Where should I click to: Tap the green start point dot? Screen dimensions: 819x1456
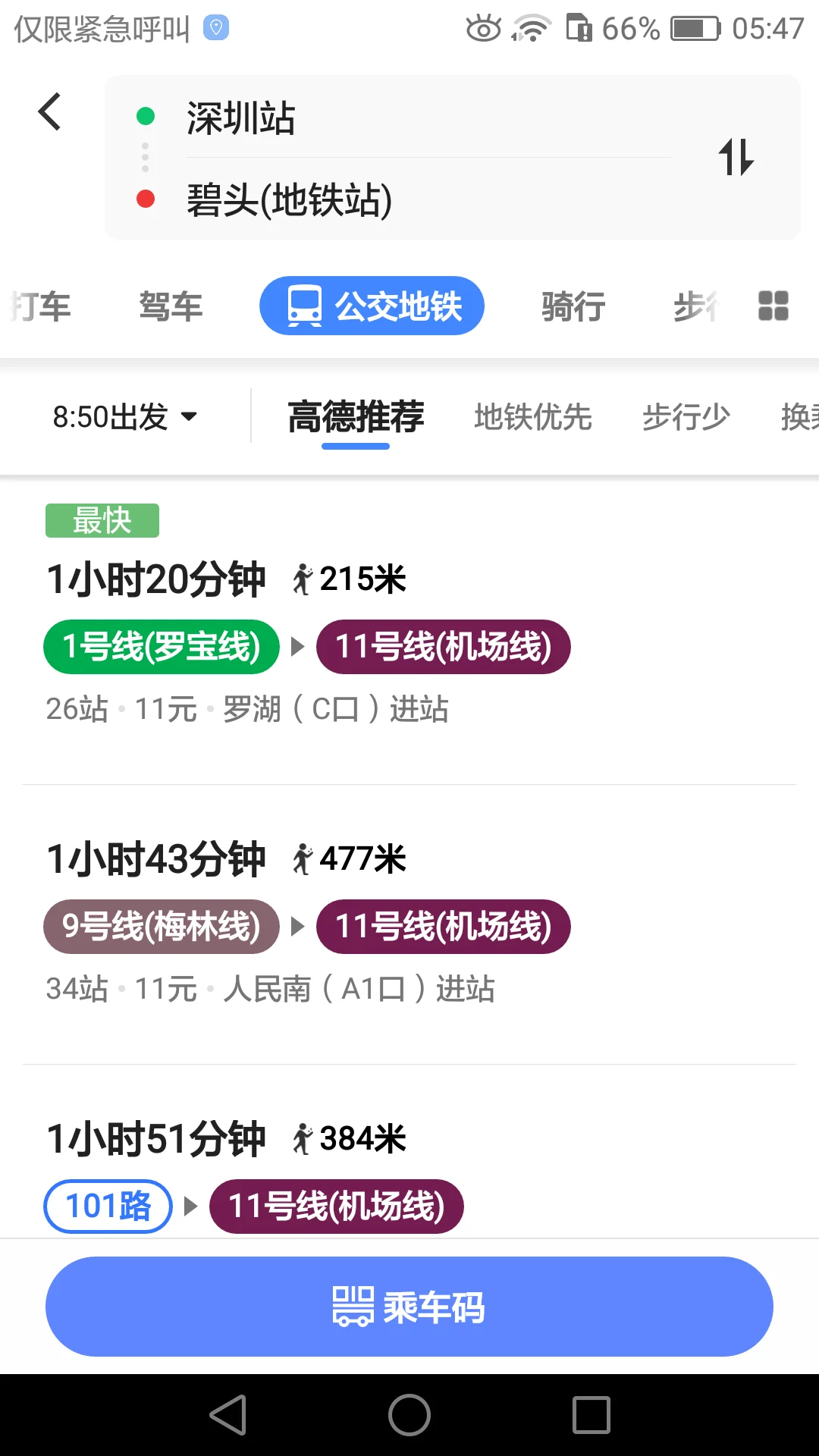145,116
